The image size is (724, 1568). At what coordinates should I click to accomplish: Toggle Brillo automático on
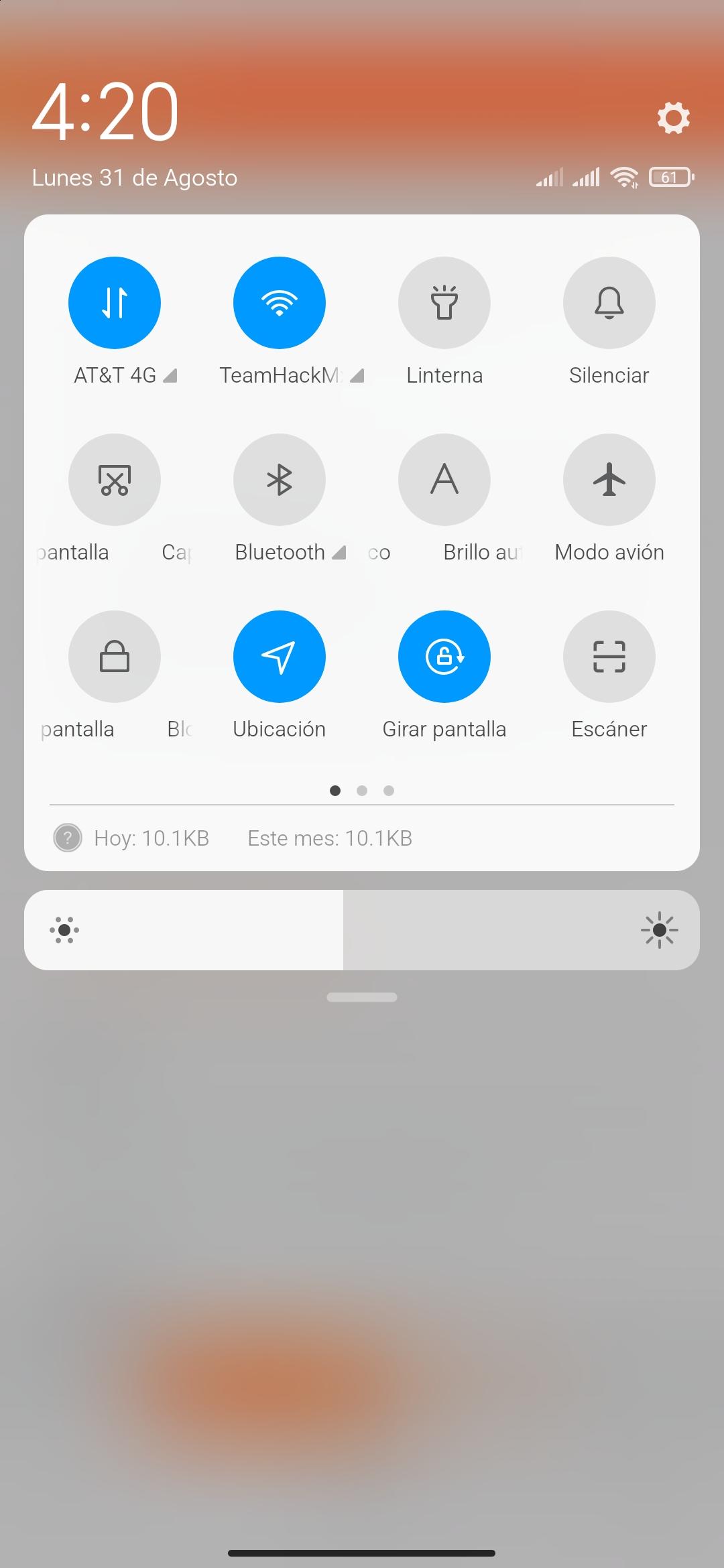click(x=444, y=480)
